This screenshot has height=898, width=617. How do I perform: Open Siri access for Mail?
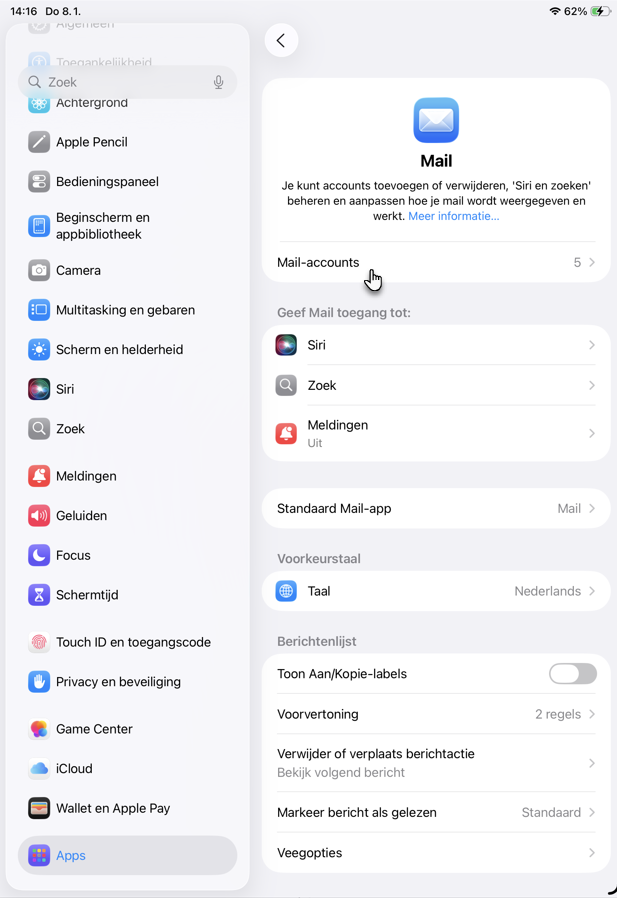(x=435, y=345)
